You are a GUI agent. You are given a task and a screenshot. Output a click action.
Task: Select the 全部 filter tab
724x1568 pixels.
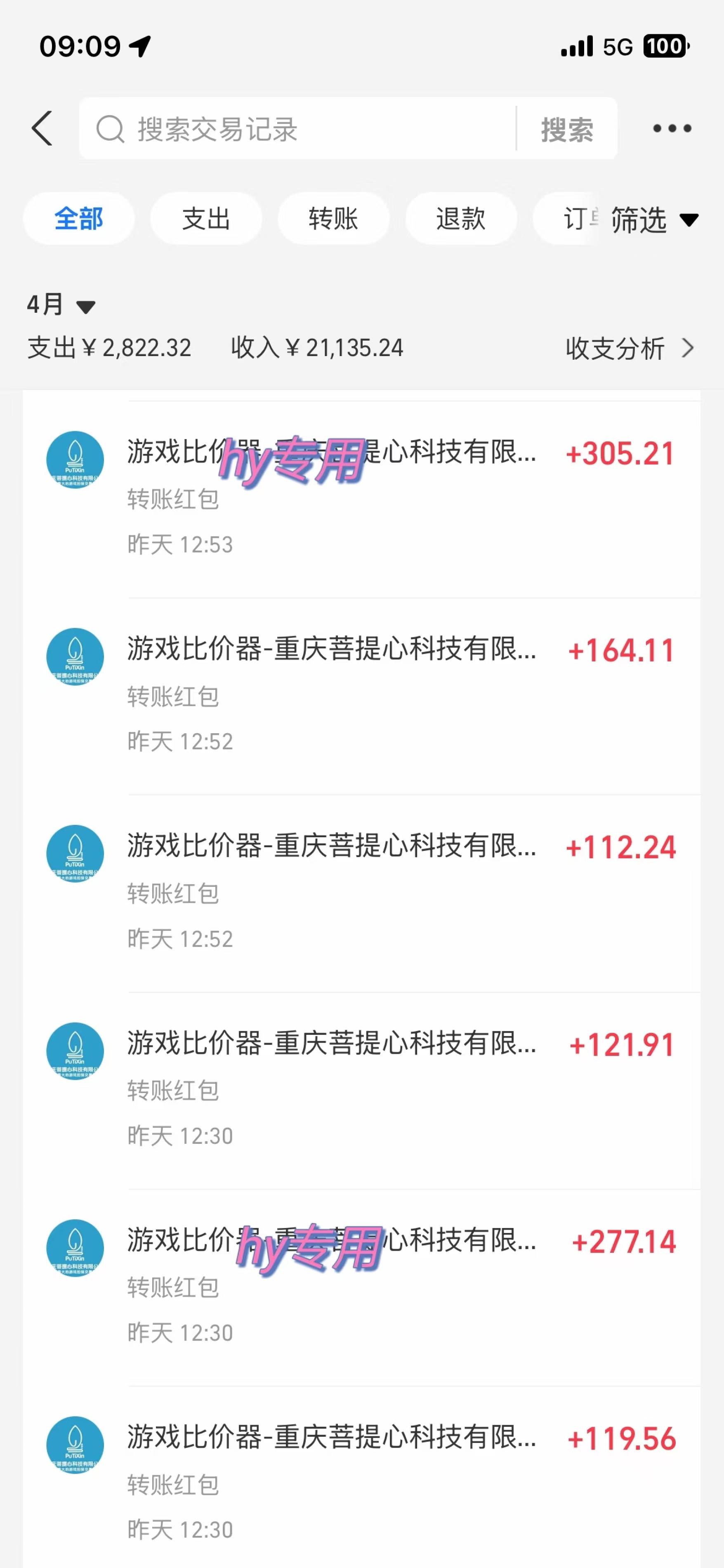[79, 218]
